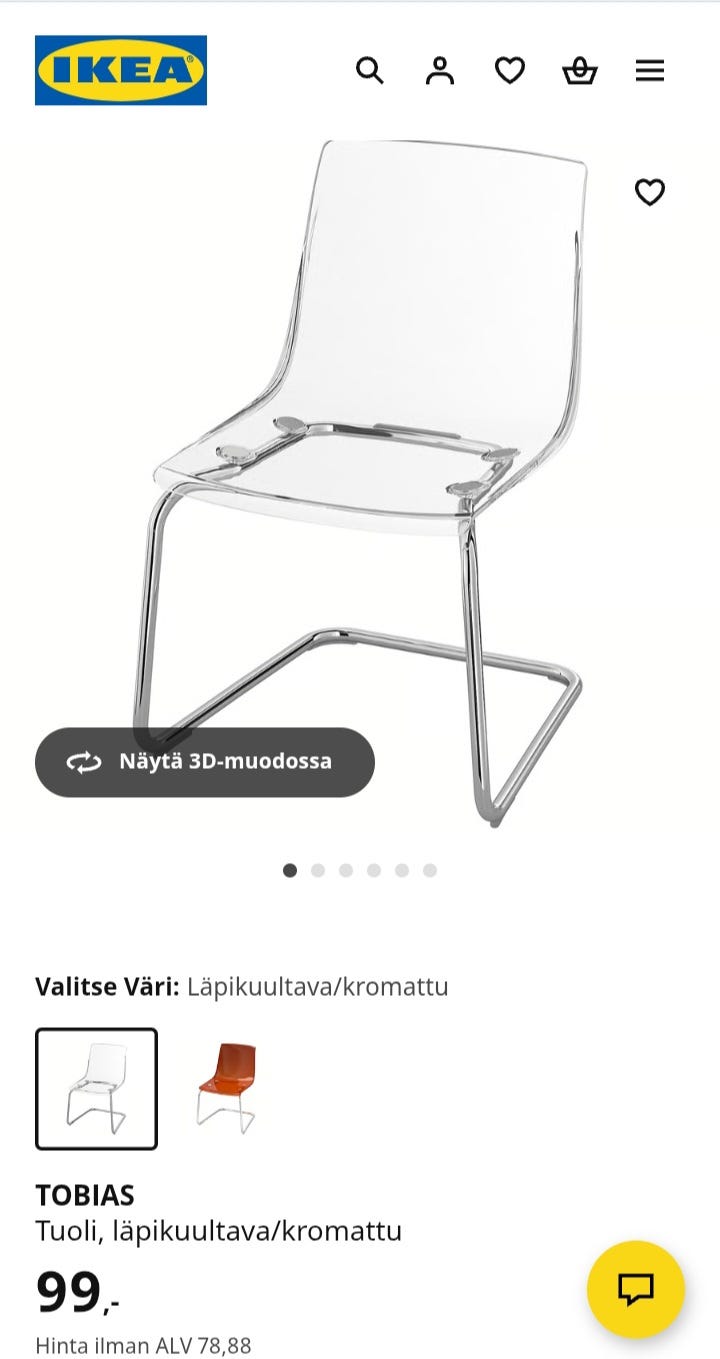Open the search icon

pos(370,70)
